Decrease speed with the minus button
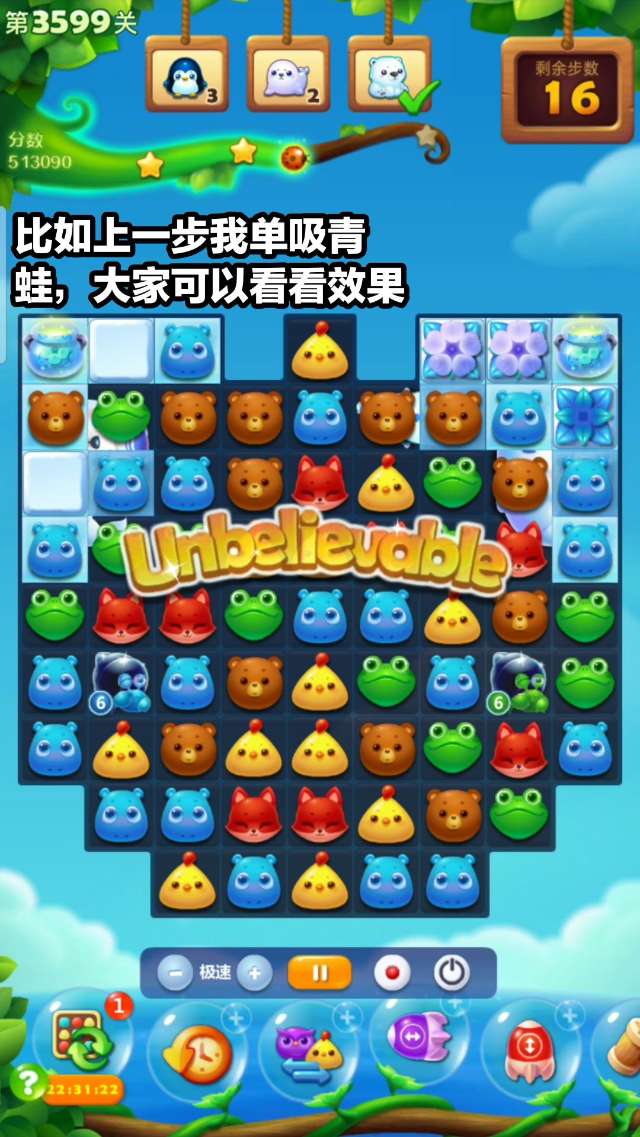This screenshot has width=640, height=1137. pos(175,972)
